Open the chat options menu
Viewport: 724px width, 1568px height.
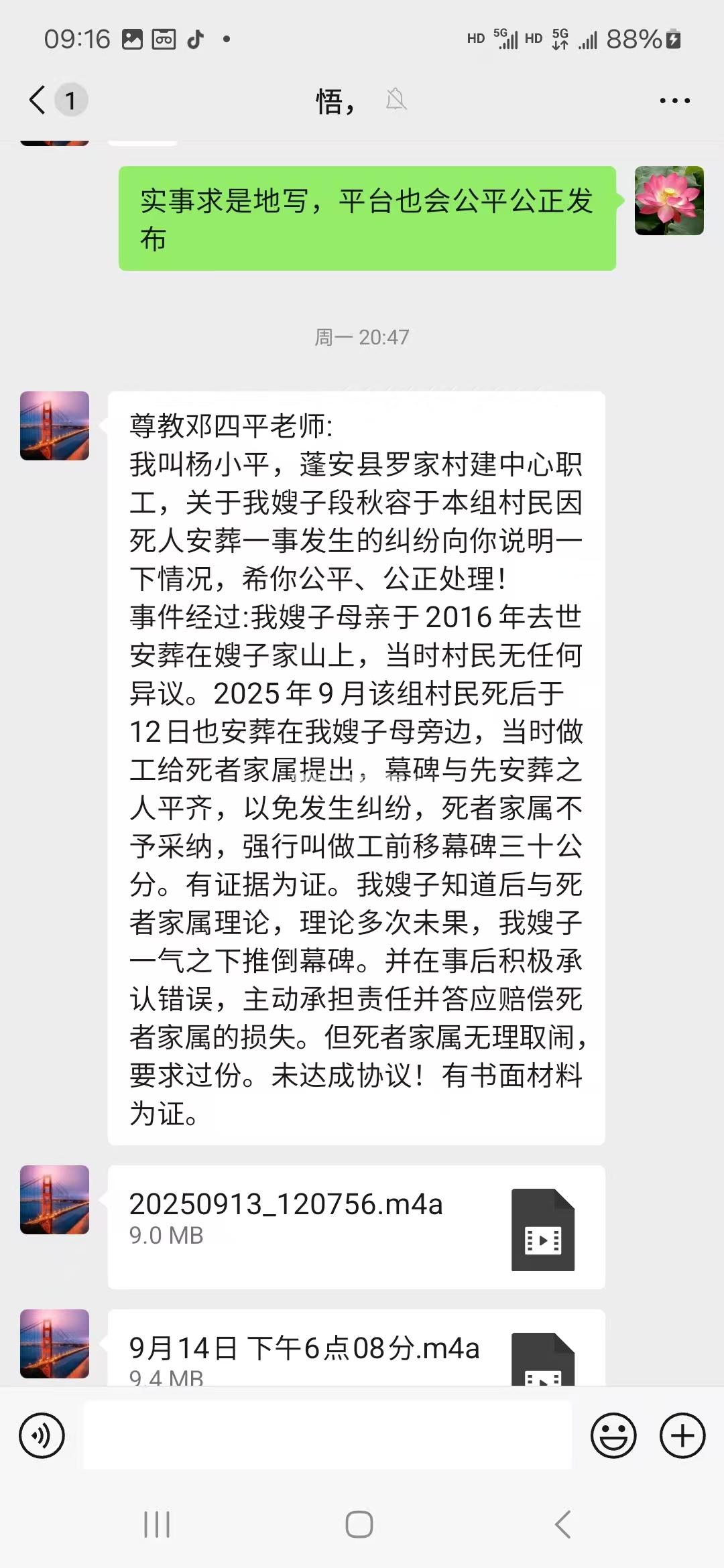click(674, 101)
